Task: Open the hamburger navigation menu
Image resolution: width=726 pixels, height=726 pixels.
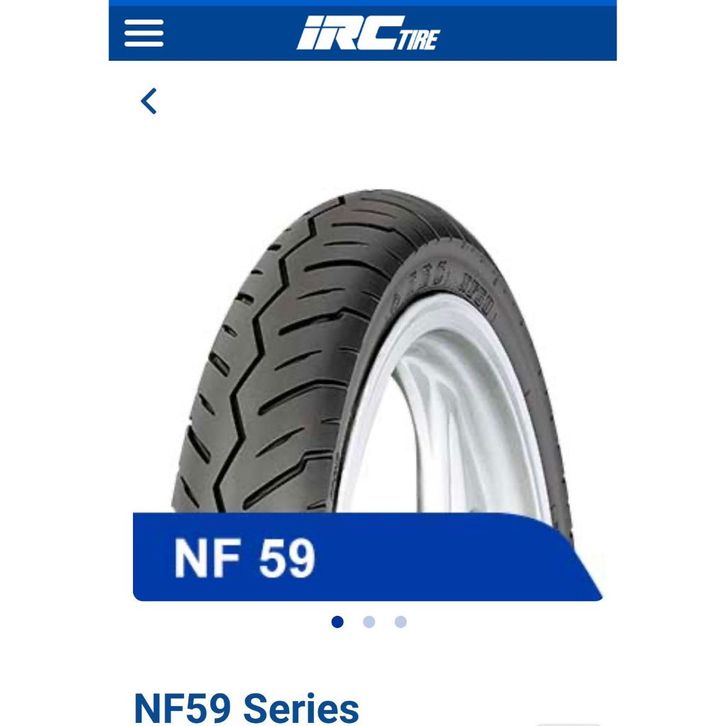Action: click(144, 32)
